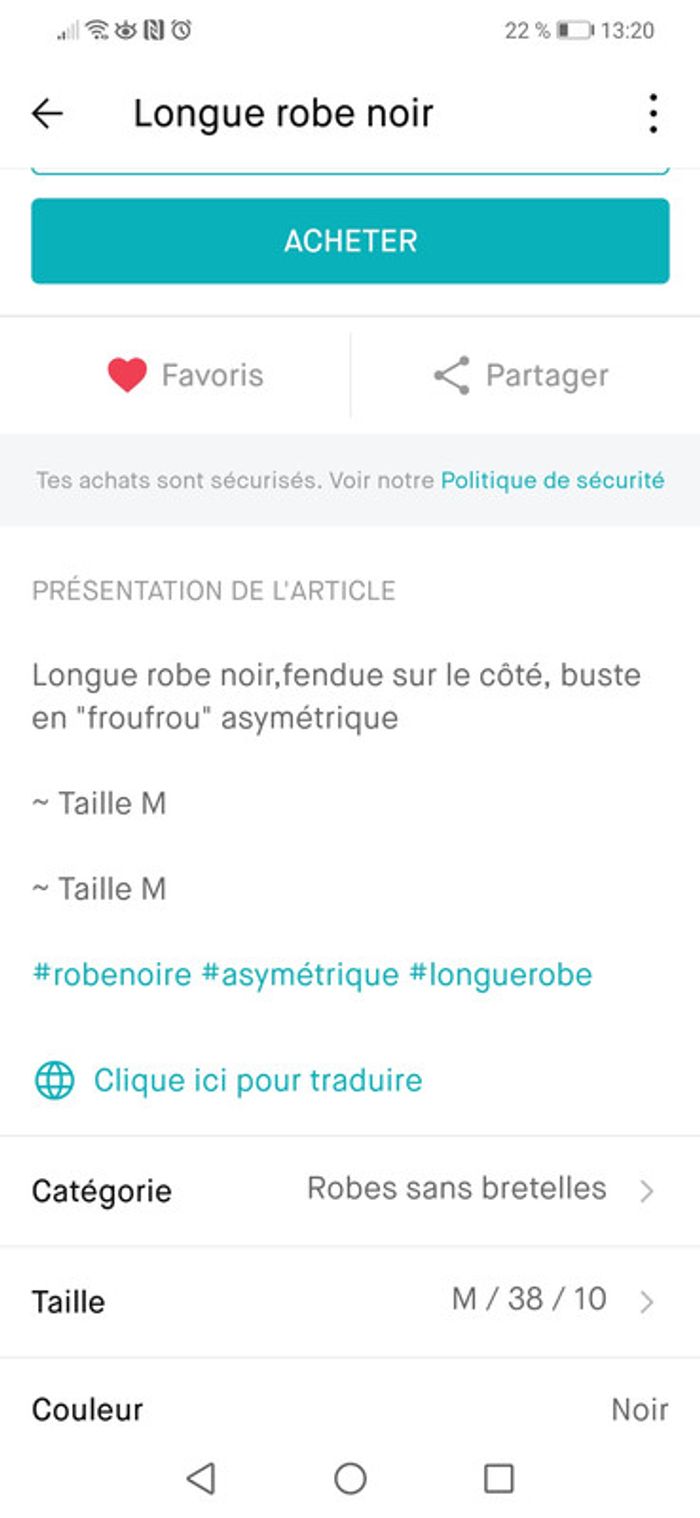Tap the ACHETER button

[350, 241]
